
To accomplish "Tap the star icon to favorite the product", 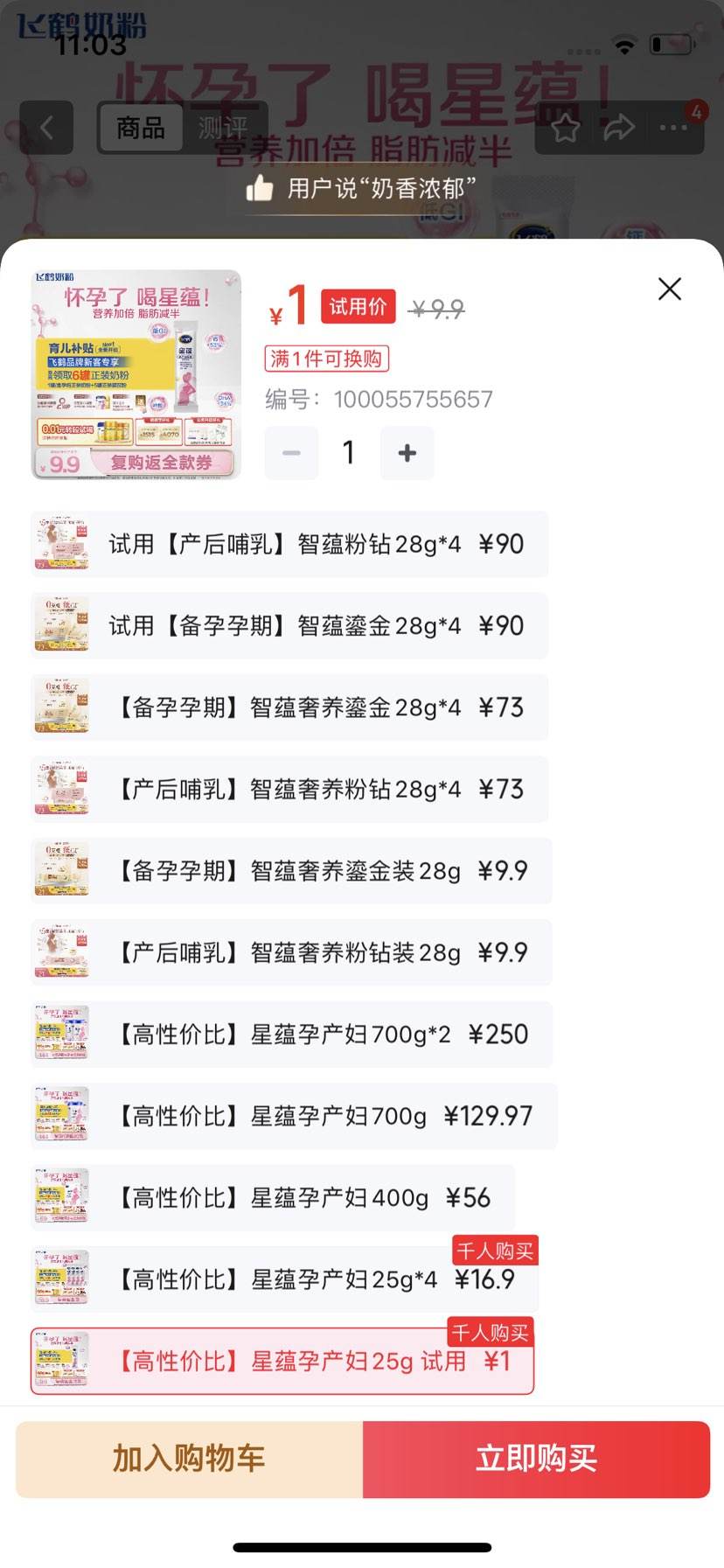I will click(566, 127).
